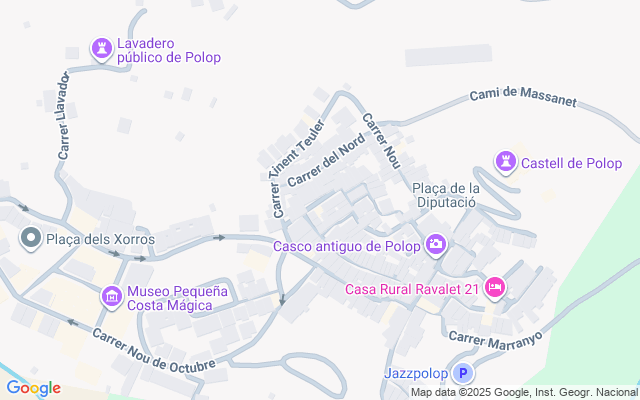View Museo Pequeña Costa Mágica place details

111,296
